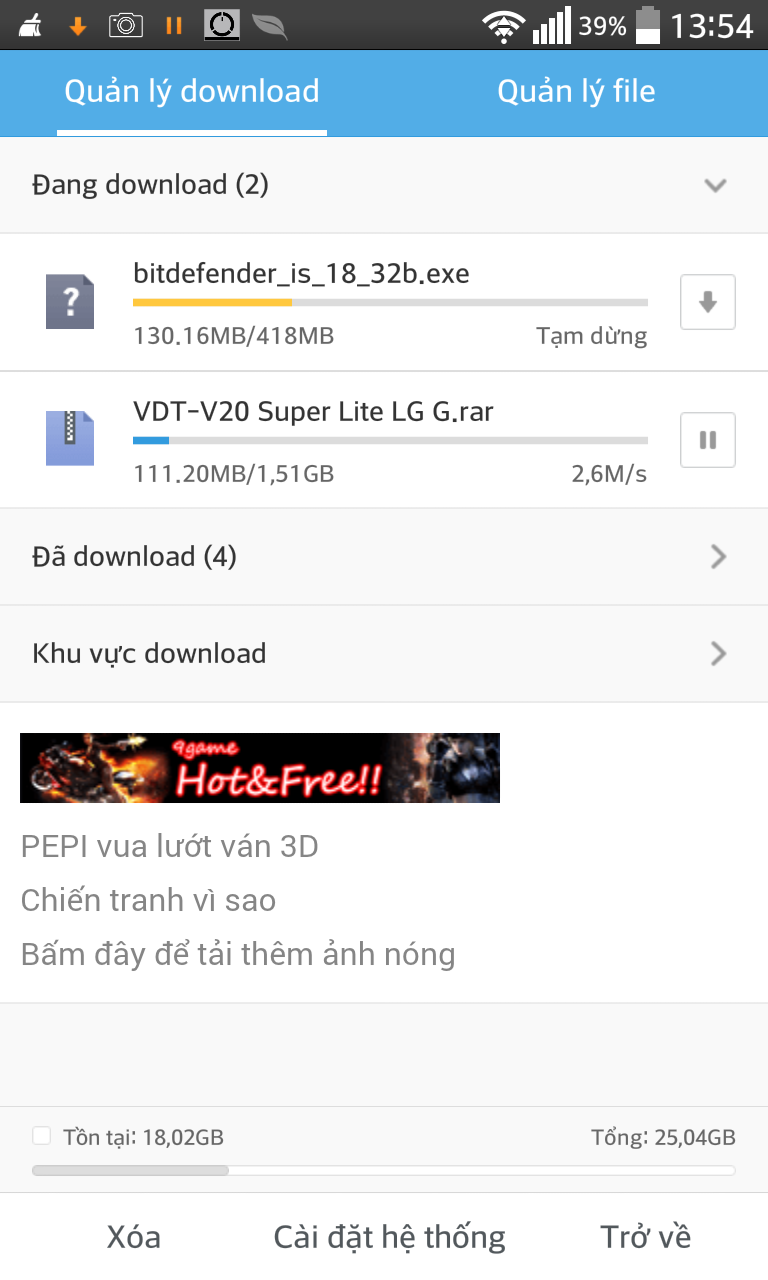The width and height of the screenshot is (768, 1280).
Task: Collapse the Đang download section
Action: (x=714, y=185)
